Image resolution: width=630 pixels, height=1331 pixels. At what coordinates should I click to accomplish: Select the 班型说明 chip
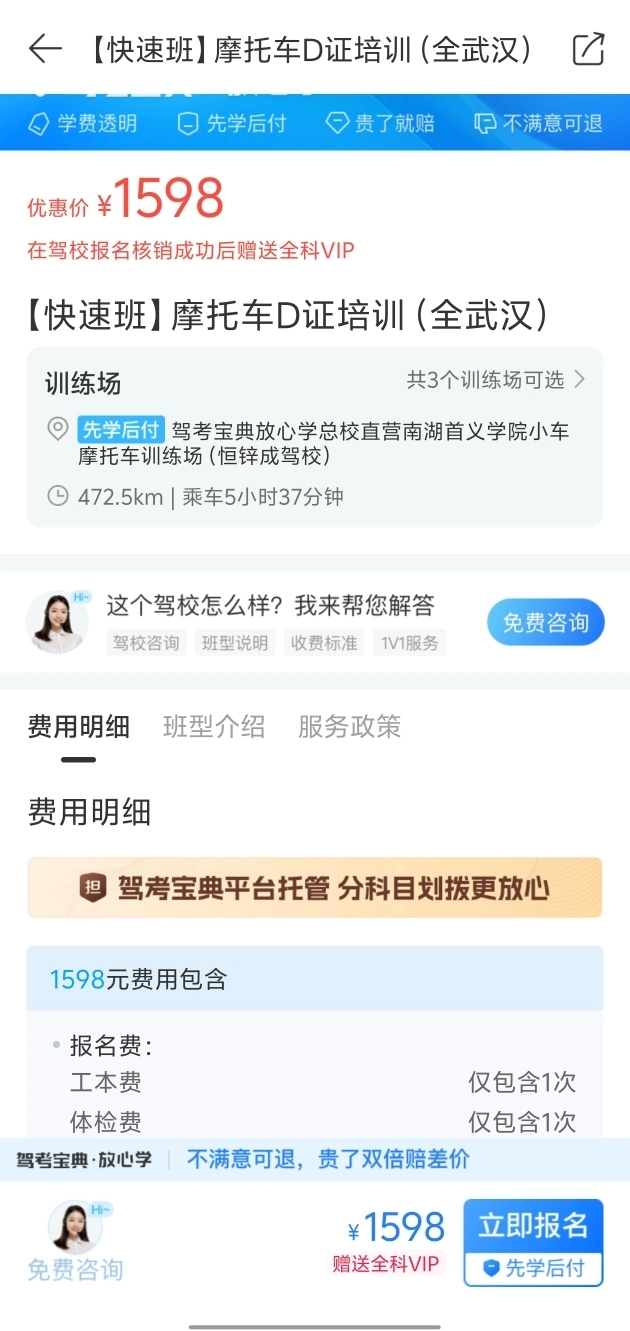tap(235, 643)
